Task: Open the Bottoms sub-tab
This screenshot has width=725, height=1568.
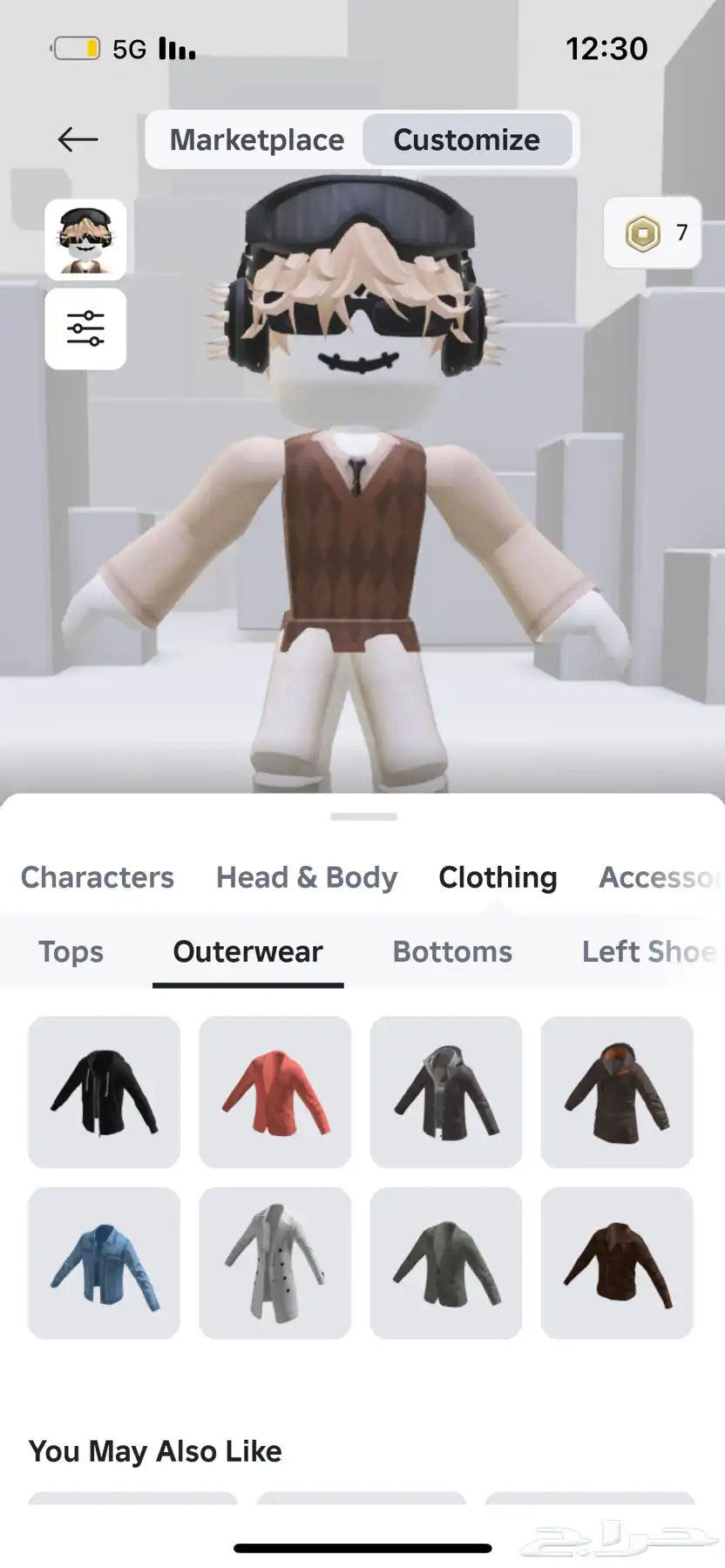Action: point(452,951)
